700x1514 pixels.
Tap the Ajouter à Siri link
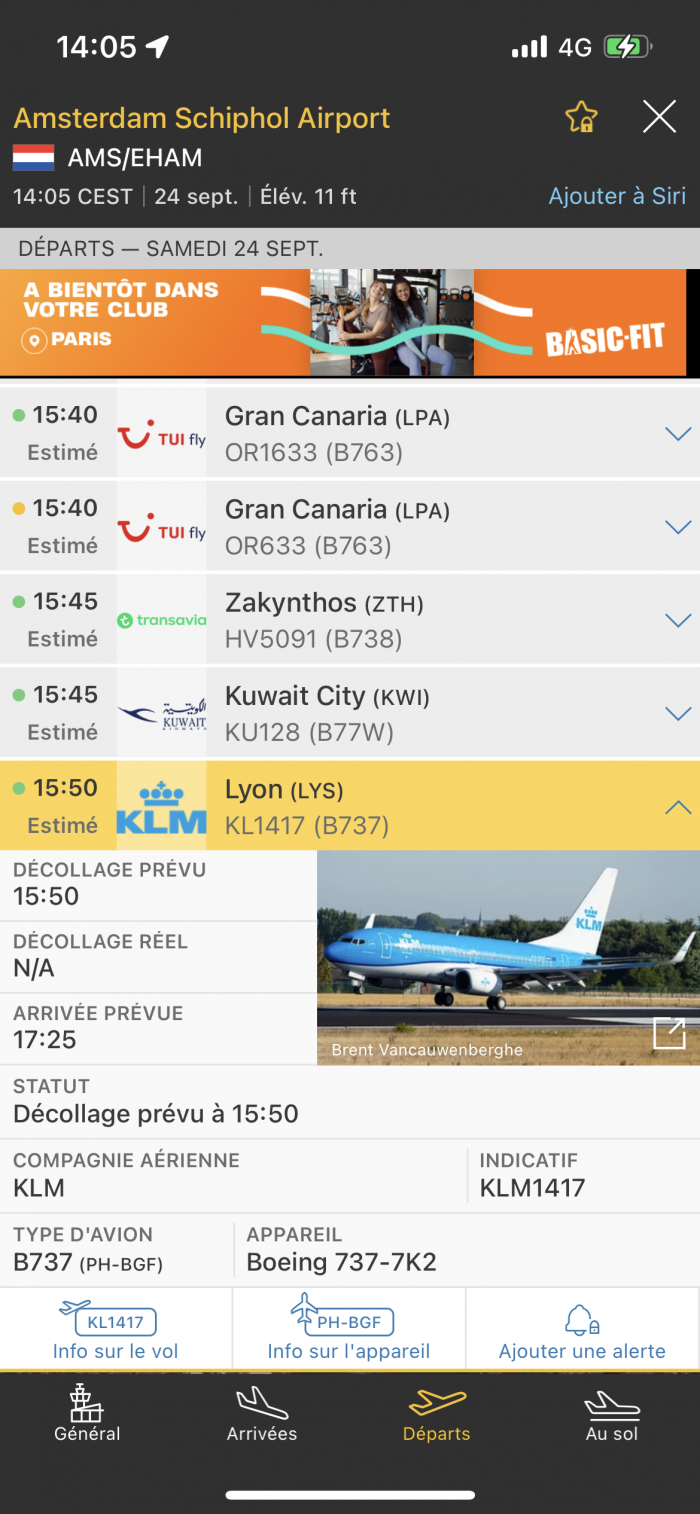coord(617,196)
